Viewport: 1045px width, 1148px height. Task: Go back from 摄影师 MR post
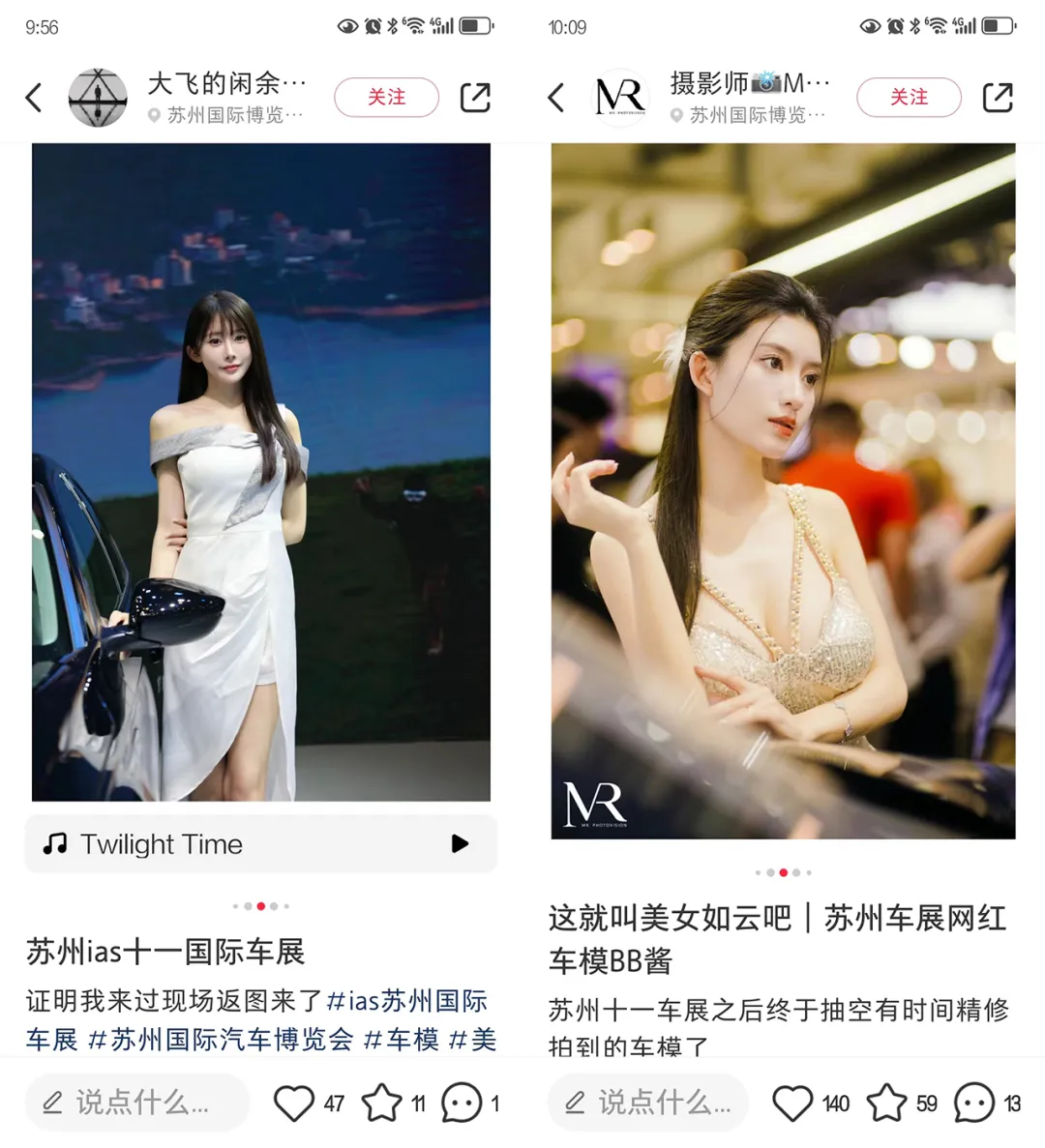556,97
